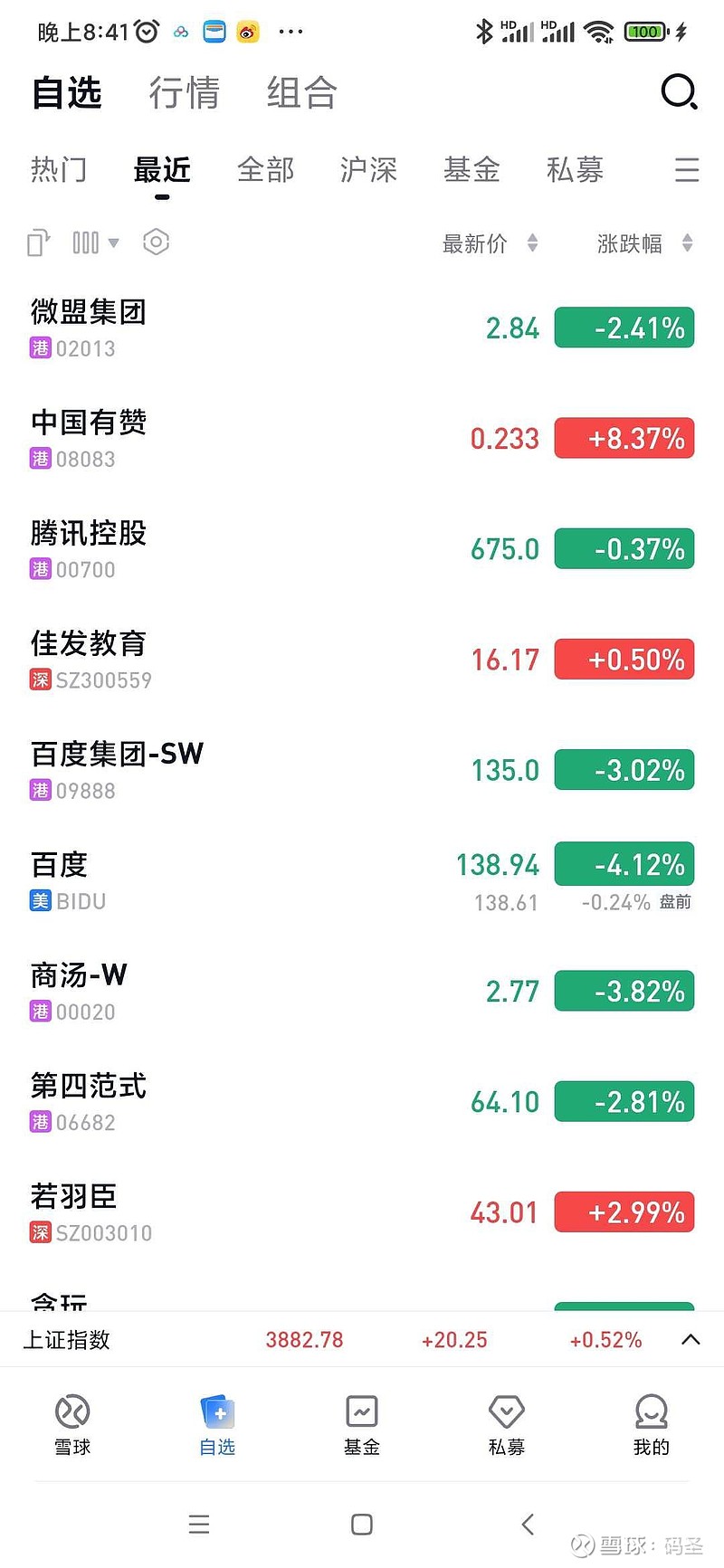The image size is (724, 1568).
Task: Open the column layout dropdown
Action: pyautogui.click(x=95, y=242)
